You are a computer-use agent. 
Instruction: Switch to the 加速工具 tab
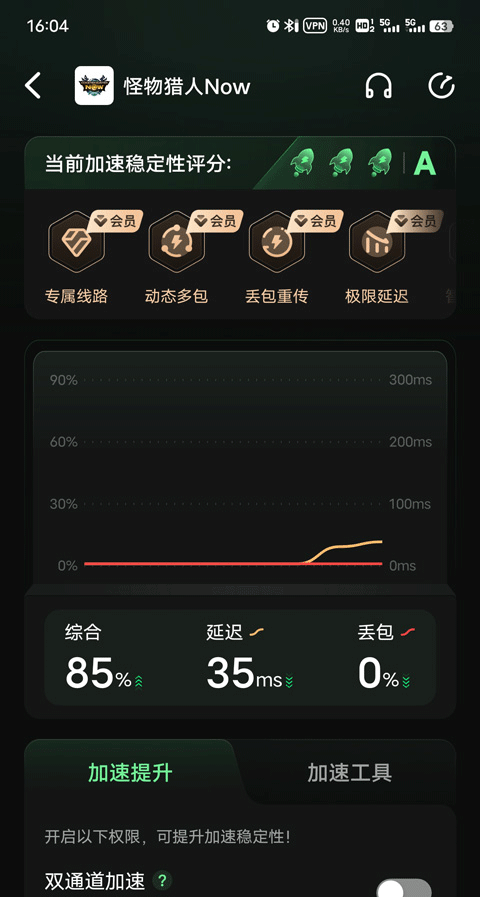tap(350, 773)
